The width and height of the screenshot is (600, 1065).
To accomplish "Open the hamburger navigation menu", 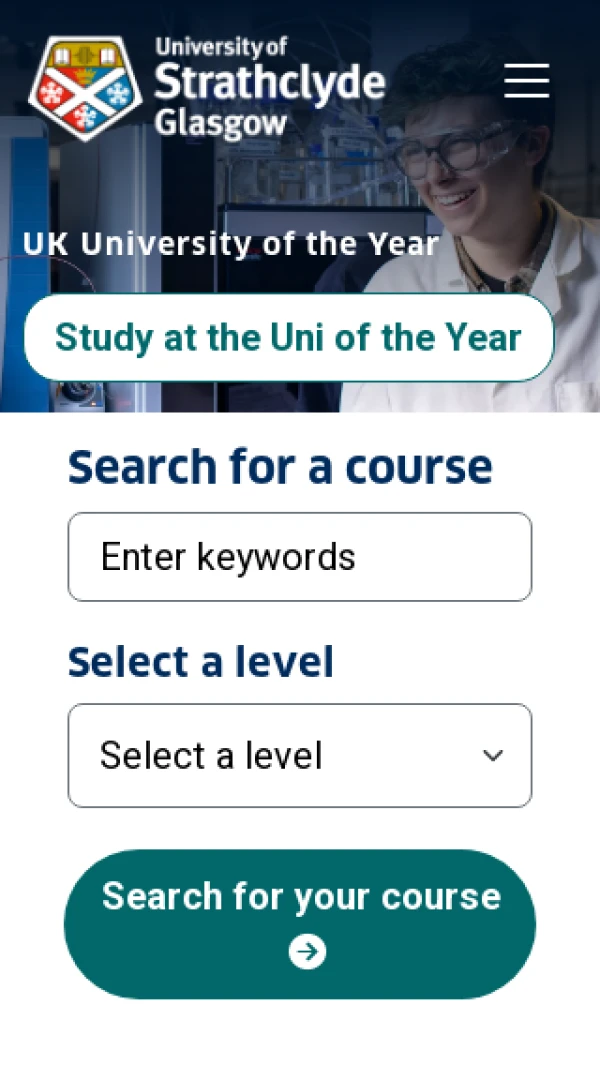I will 526,81.
